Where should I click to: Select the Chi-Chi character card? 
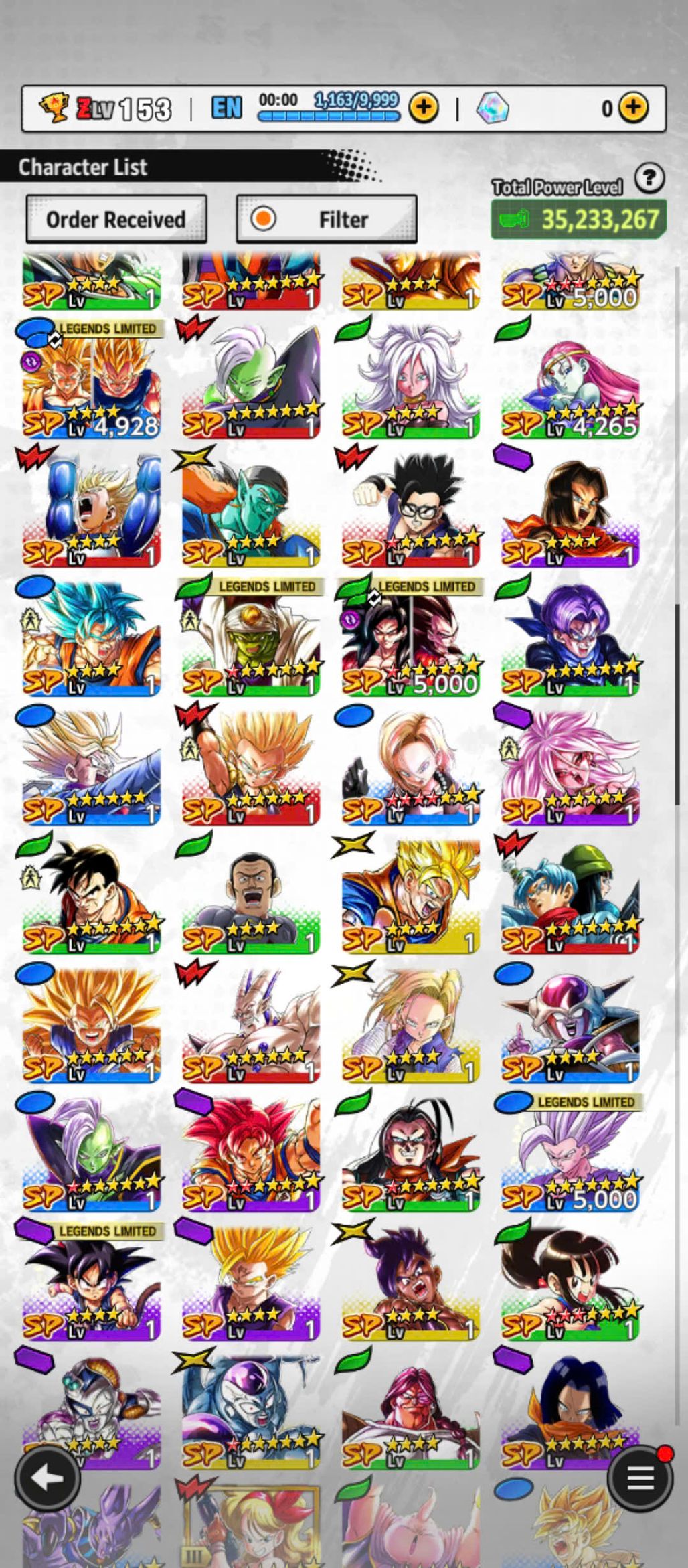pos(571,1282)
